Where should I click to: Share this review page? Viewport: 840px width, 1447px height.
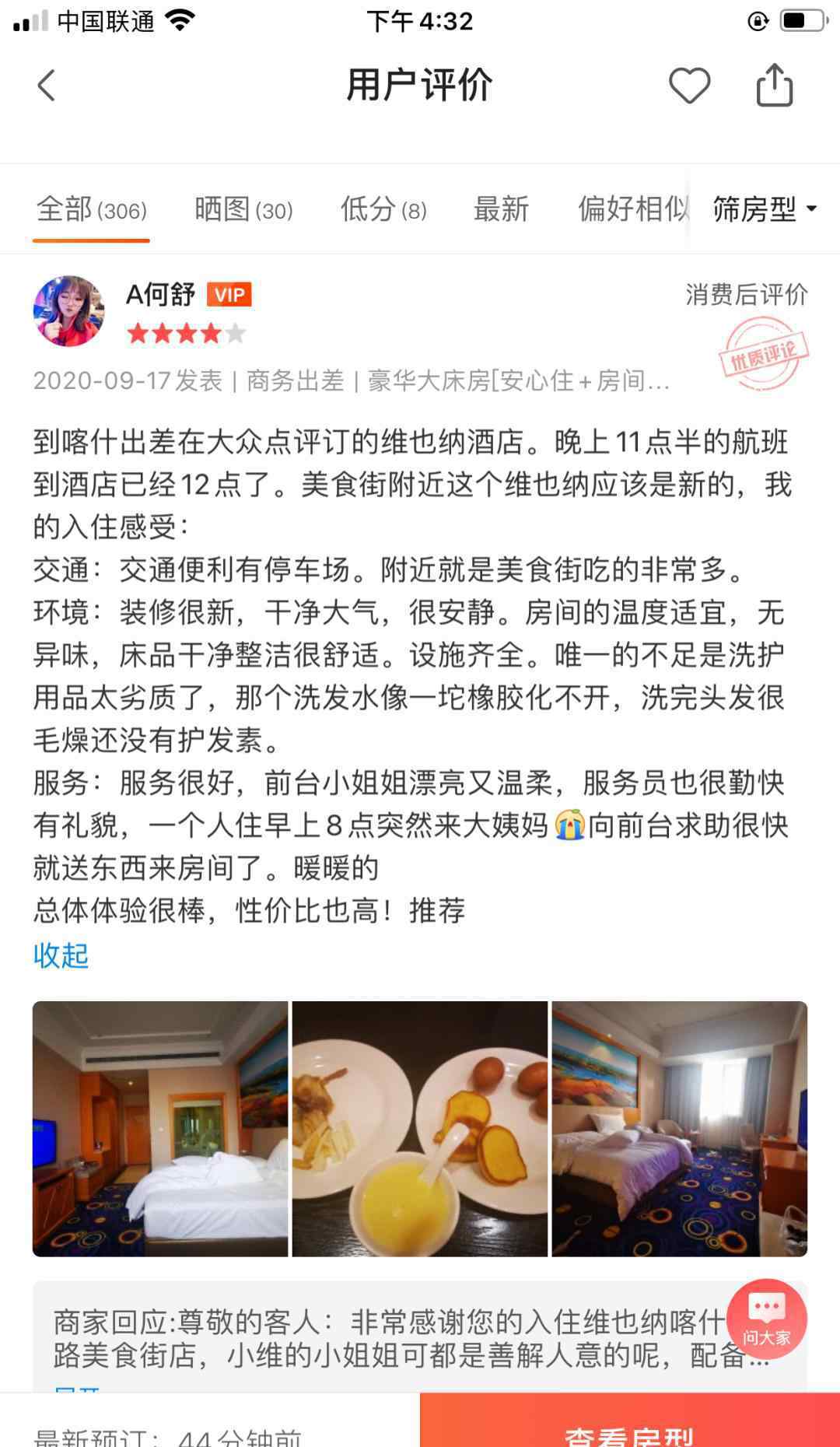[775, 86]
